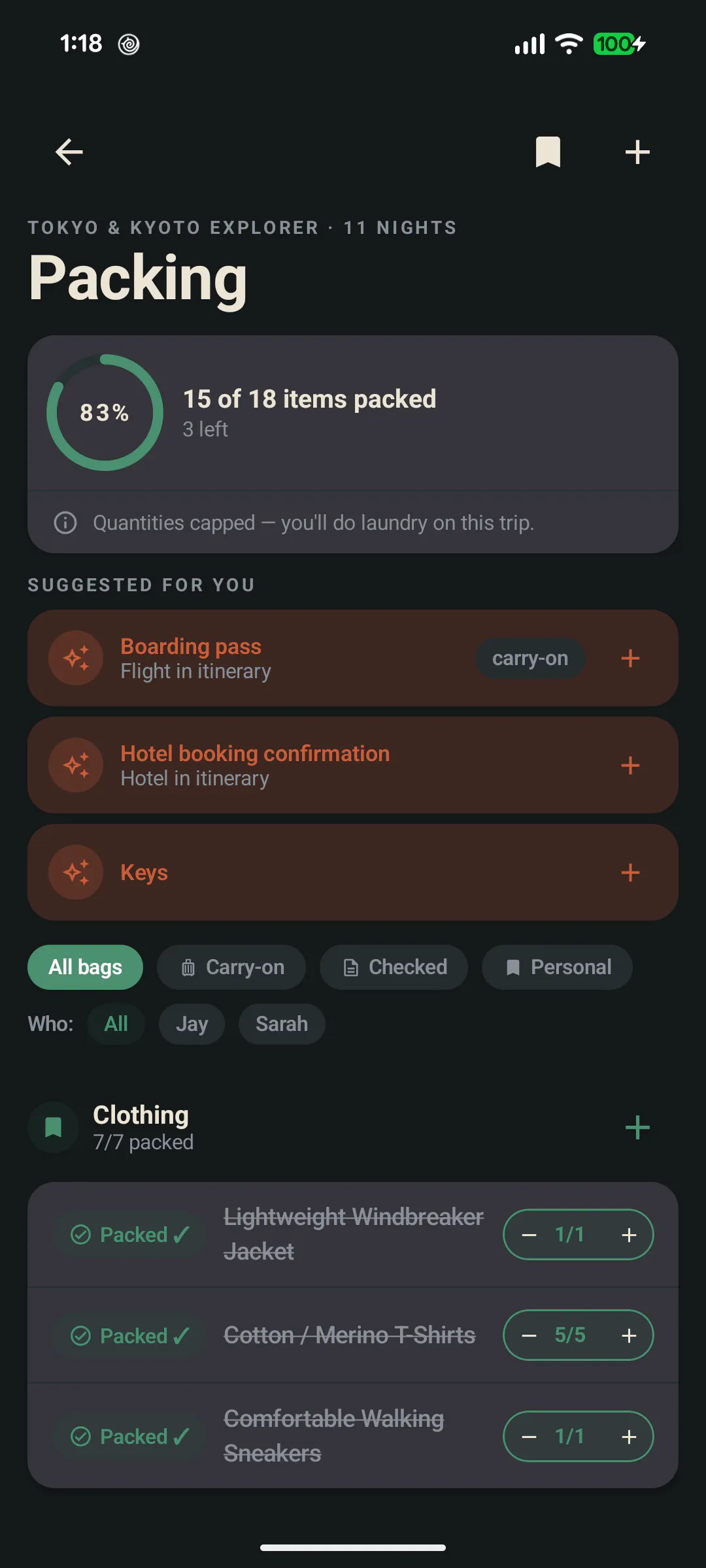Filter by Checked bag
The height and width of the screenshot is (1568, 706).
pyautogui.click(x=394, y=967)
